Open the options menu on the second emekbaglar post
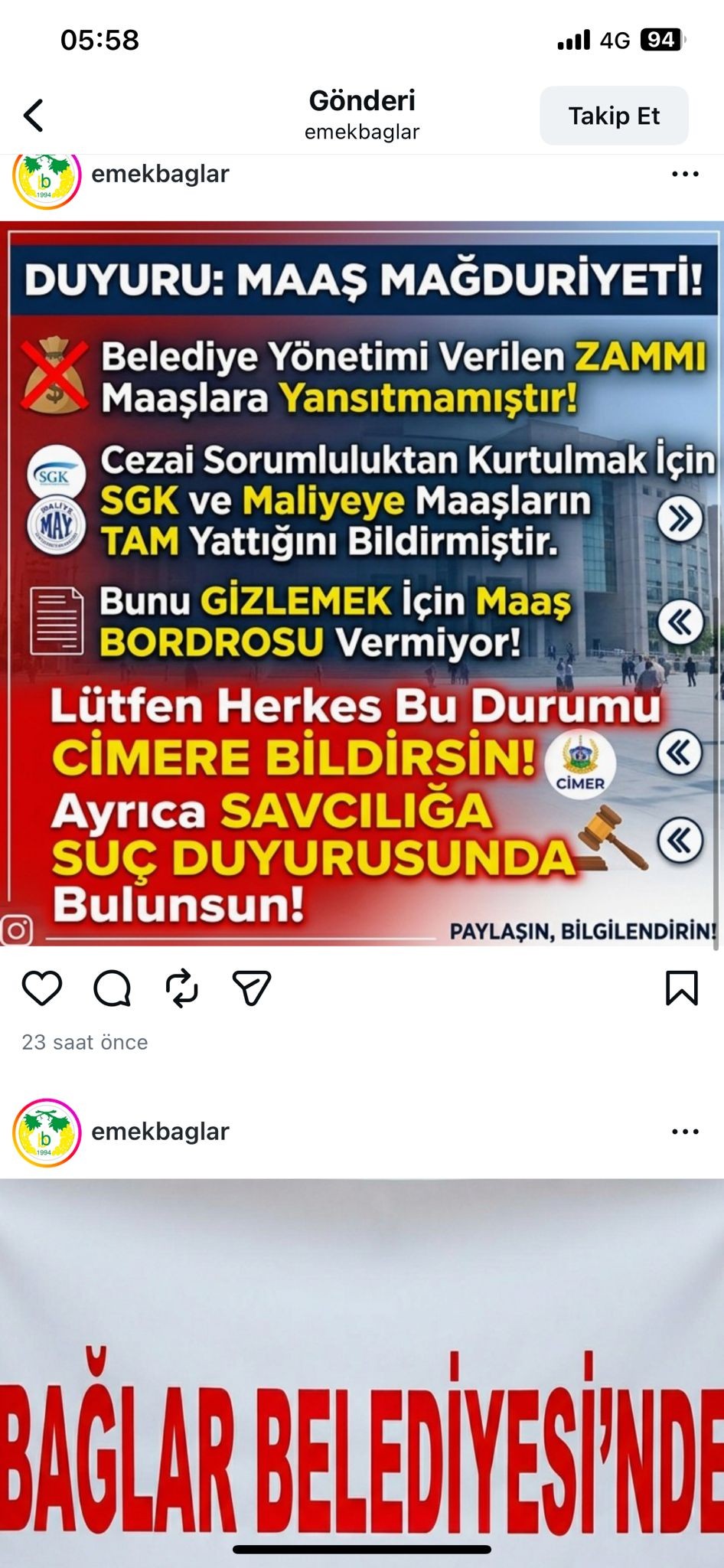 pos(685,1132)
